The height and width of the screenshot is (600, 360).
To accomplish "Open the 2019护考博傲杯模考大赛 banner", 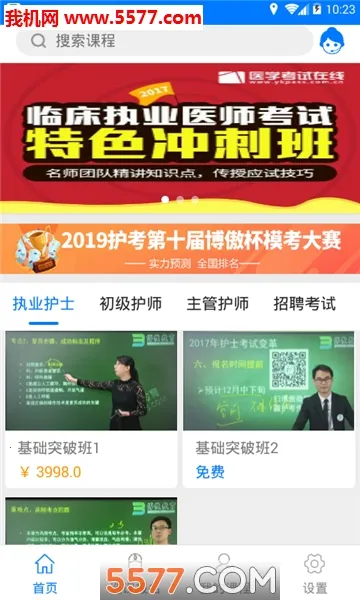I will tap(180, 249).
